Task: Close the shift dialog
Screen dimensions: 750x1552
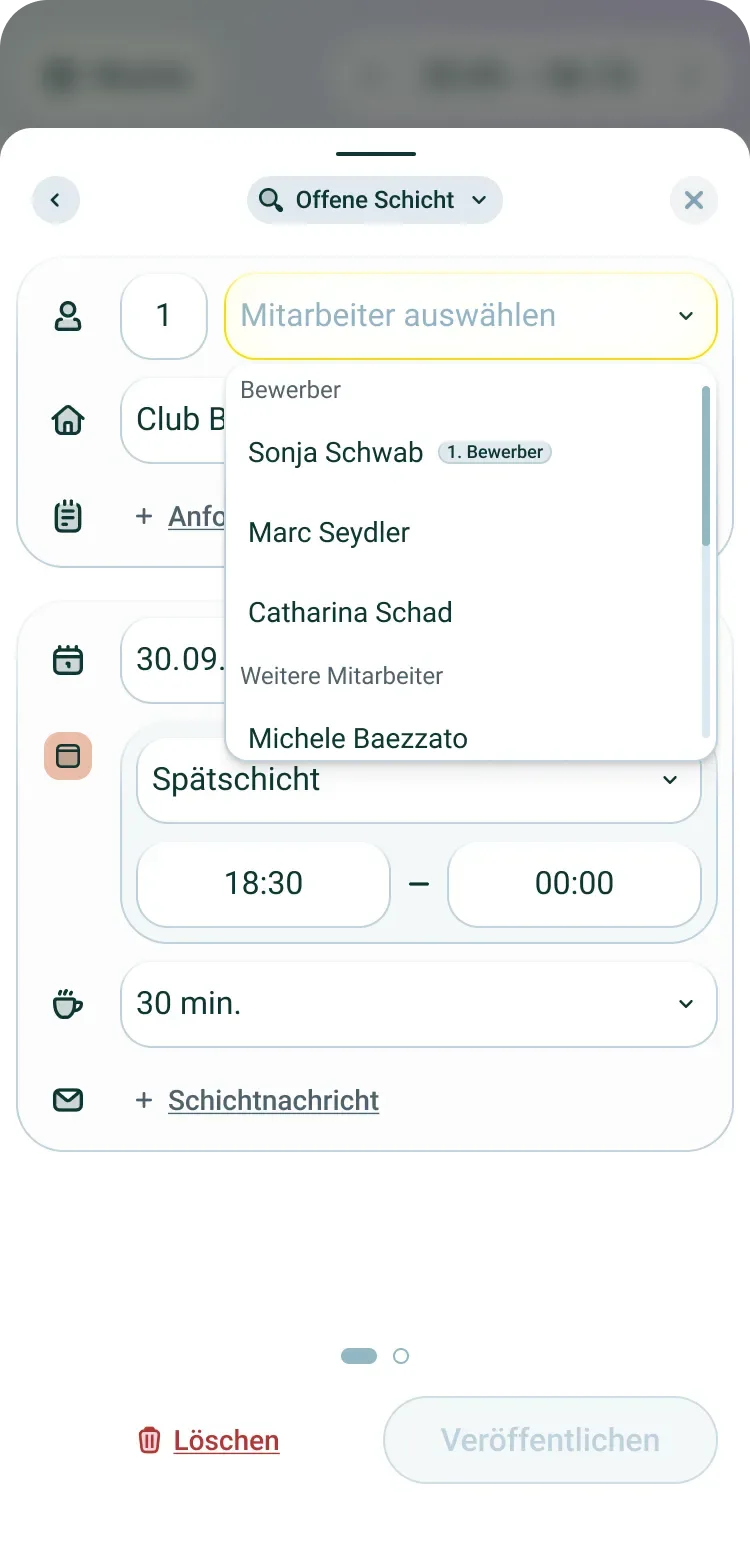Action: click(x=694, y=200)
